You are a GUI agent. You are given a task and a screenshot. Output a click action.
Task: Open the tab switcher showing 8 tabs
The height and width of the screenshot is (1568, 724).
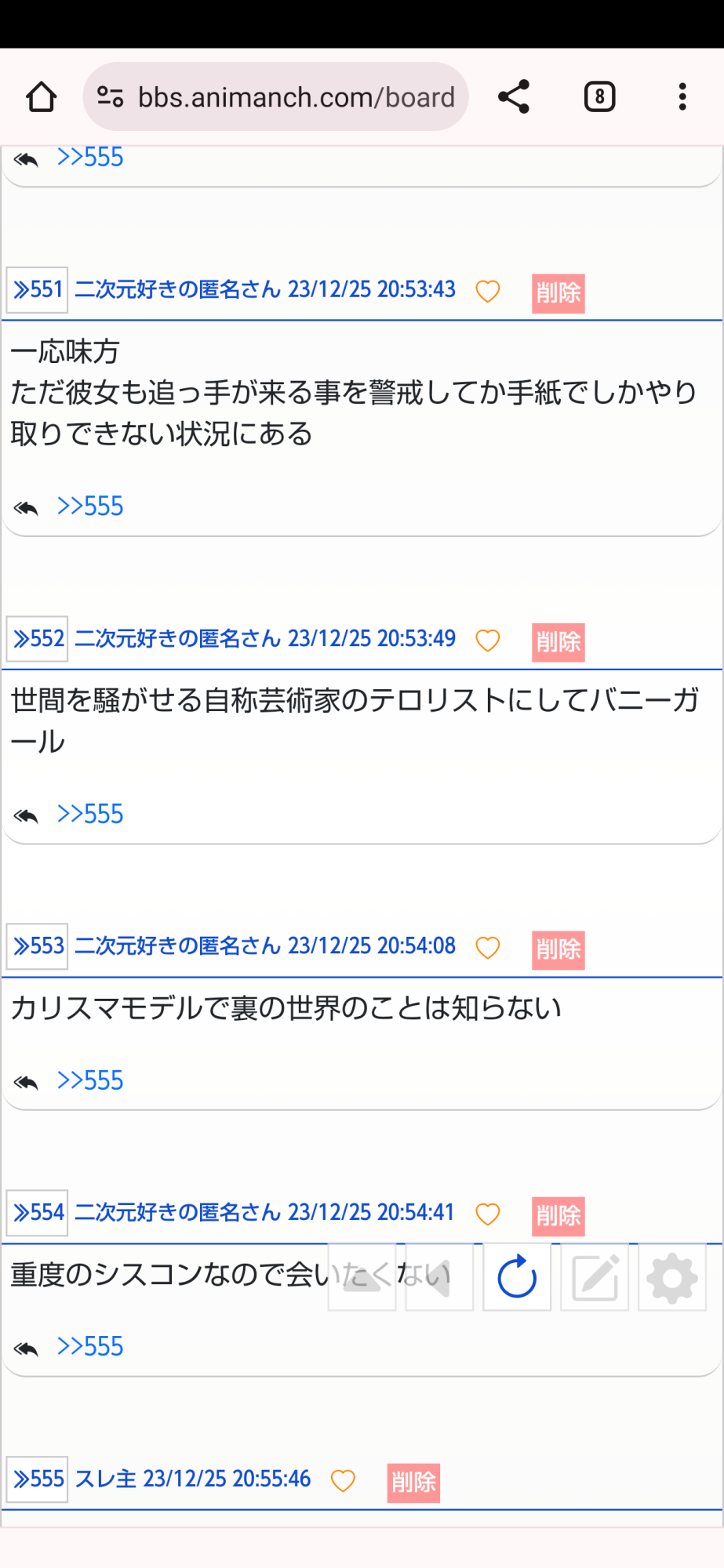pyautogui.click(x=599, y=97)
